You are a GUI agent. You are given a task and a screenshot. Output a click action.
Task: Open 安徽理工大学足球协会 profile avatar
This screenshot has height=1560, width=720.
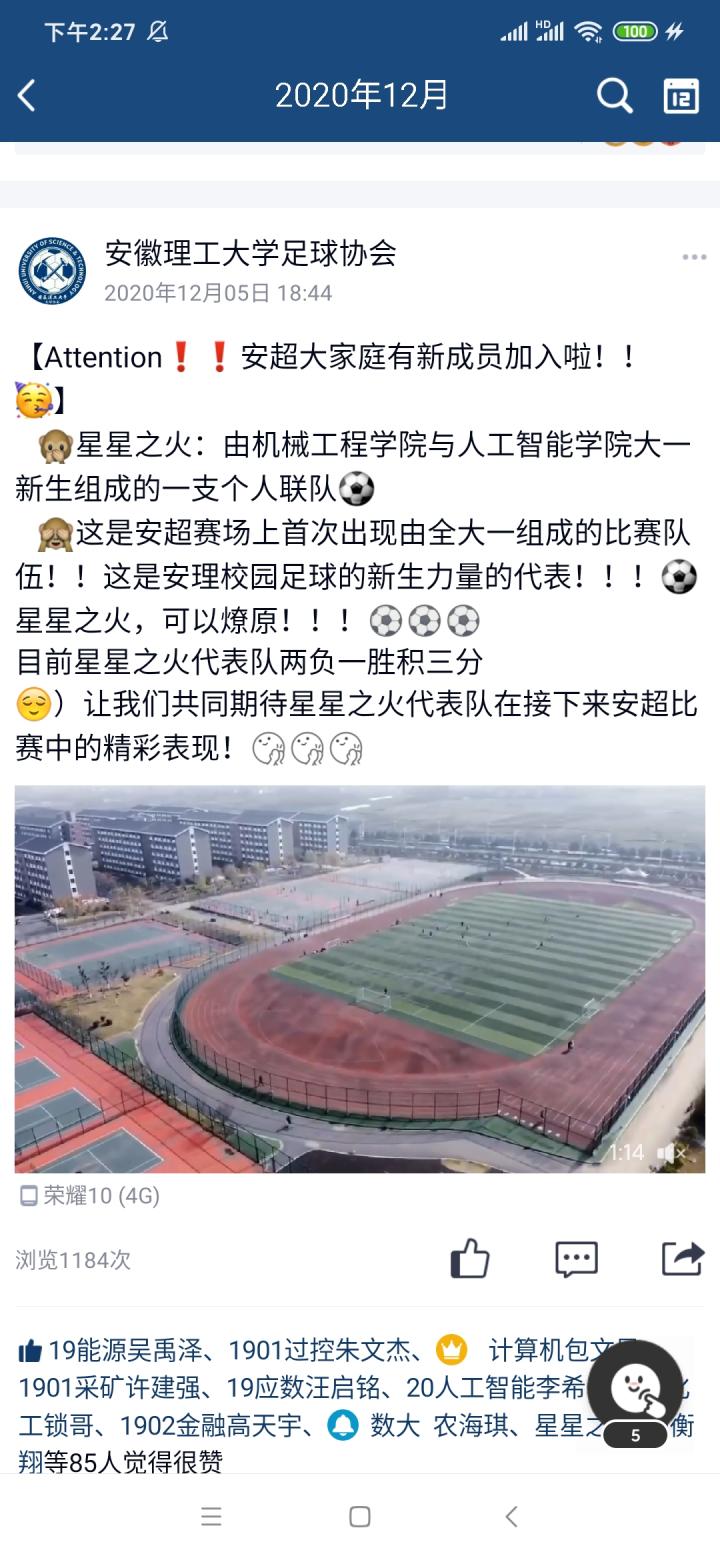tap(52, 271)
